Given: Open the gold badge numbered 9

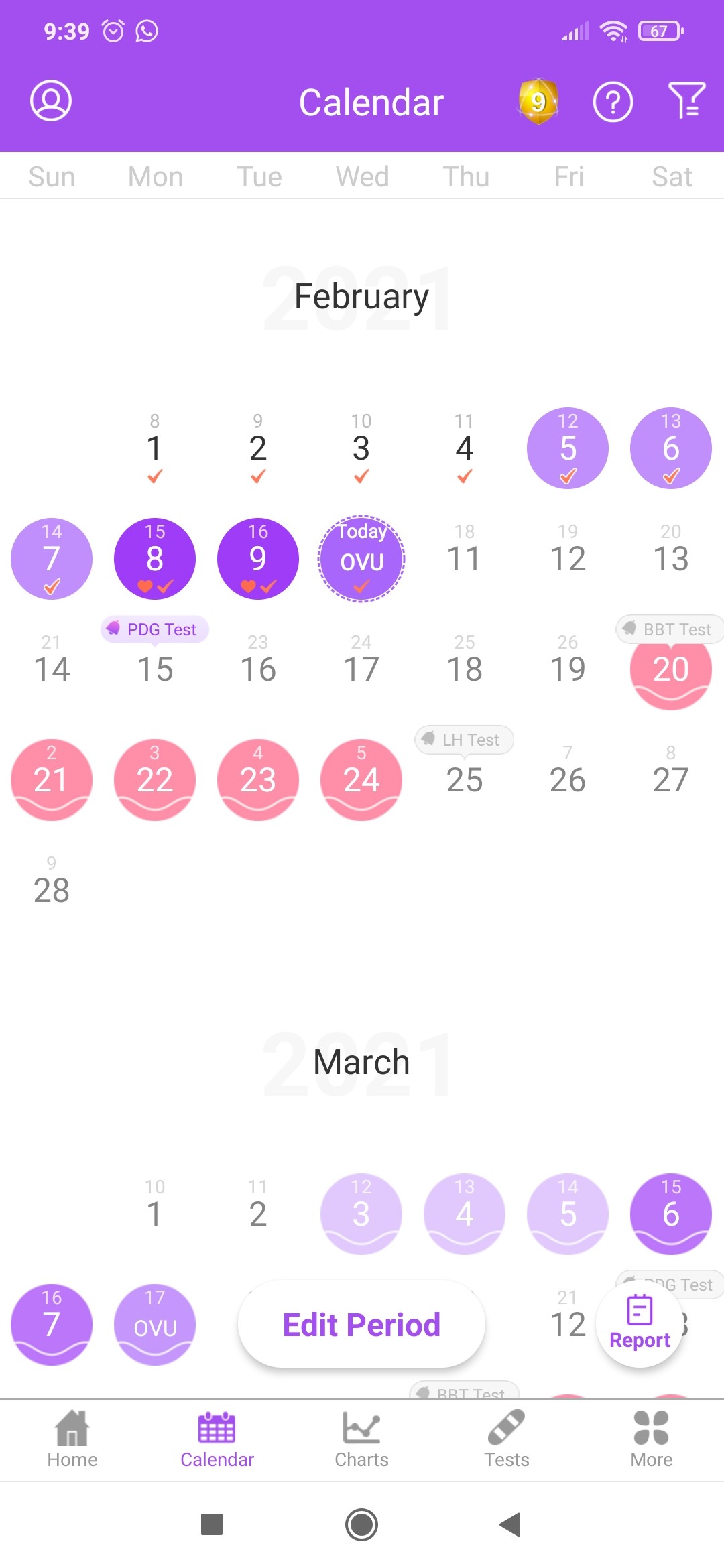Looking at the screenshot, I should coord(538,102).
